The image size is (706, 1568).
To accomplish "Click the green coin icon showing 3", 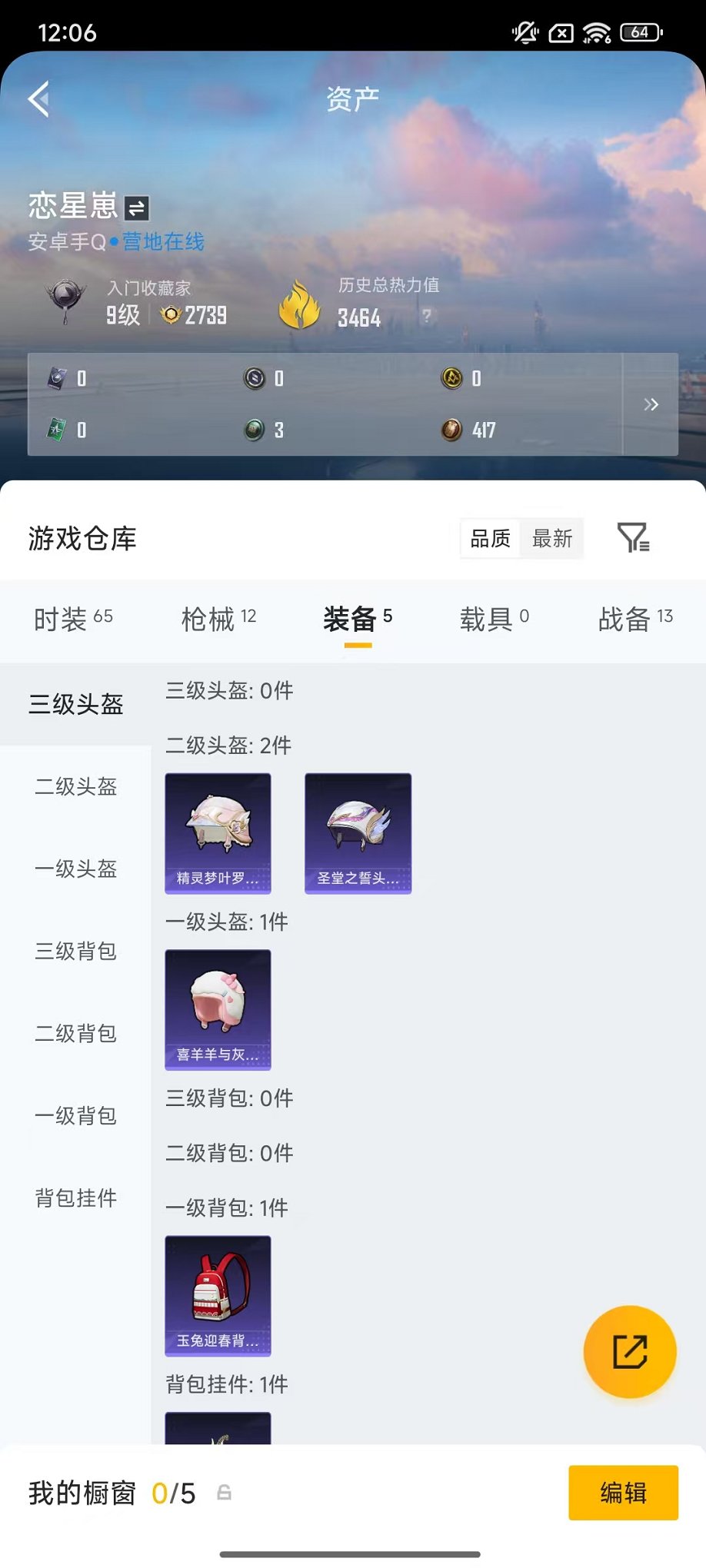I will pos(255,430).
